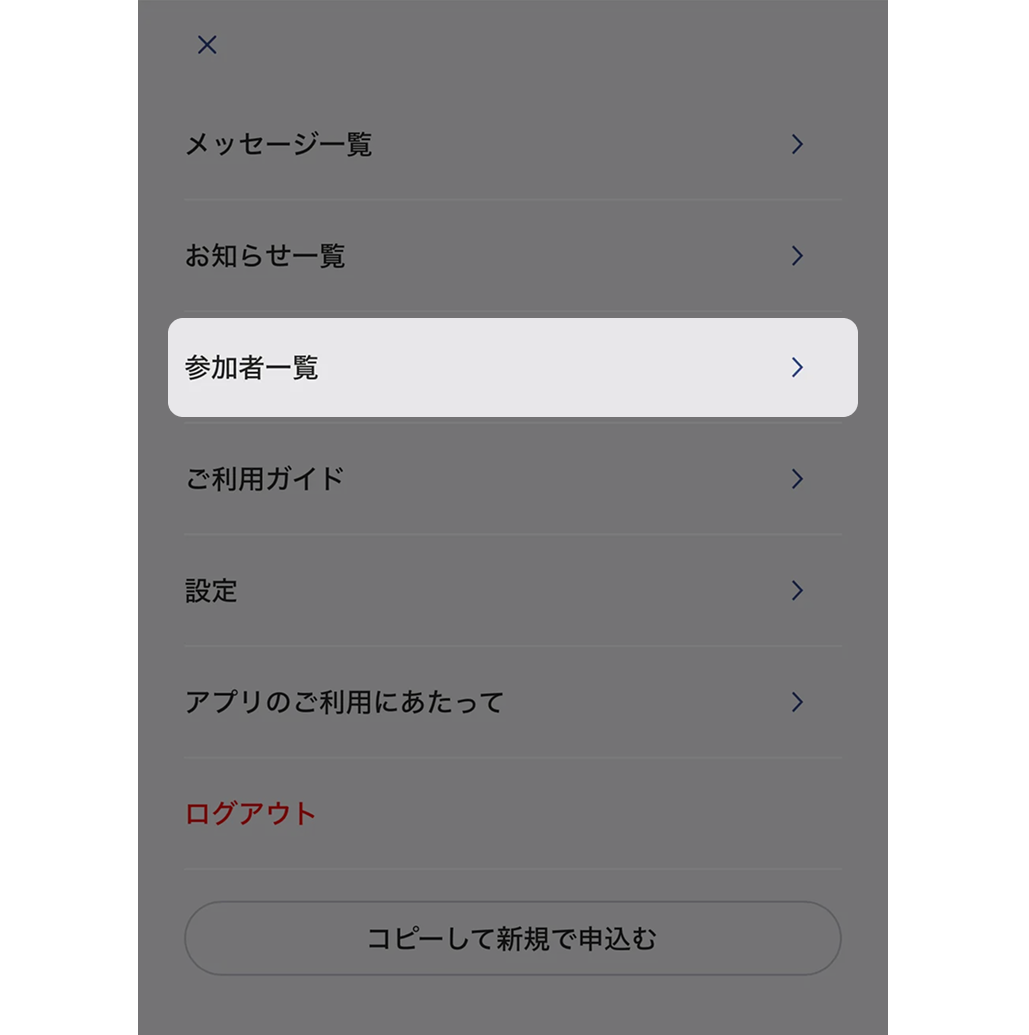Click the chevron next to ご利用ガイド
The width and height of the screenshot is (1029, 1035).
[797, 479]
